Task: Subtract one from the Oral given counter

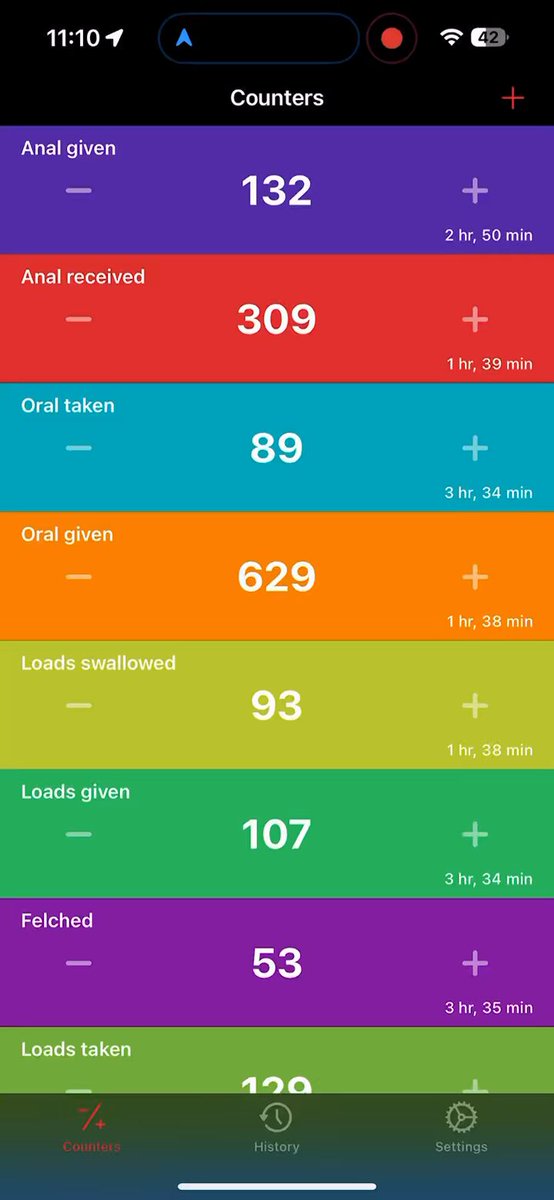Action: click(x=78, y=577)
